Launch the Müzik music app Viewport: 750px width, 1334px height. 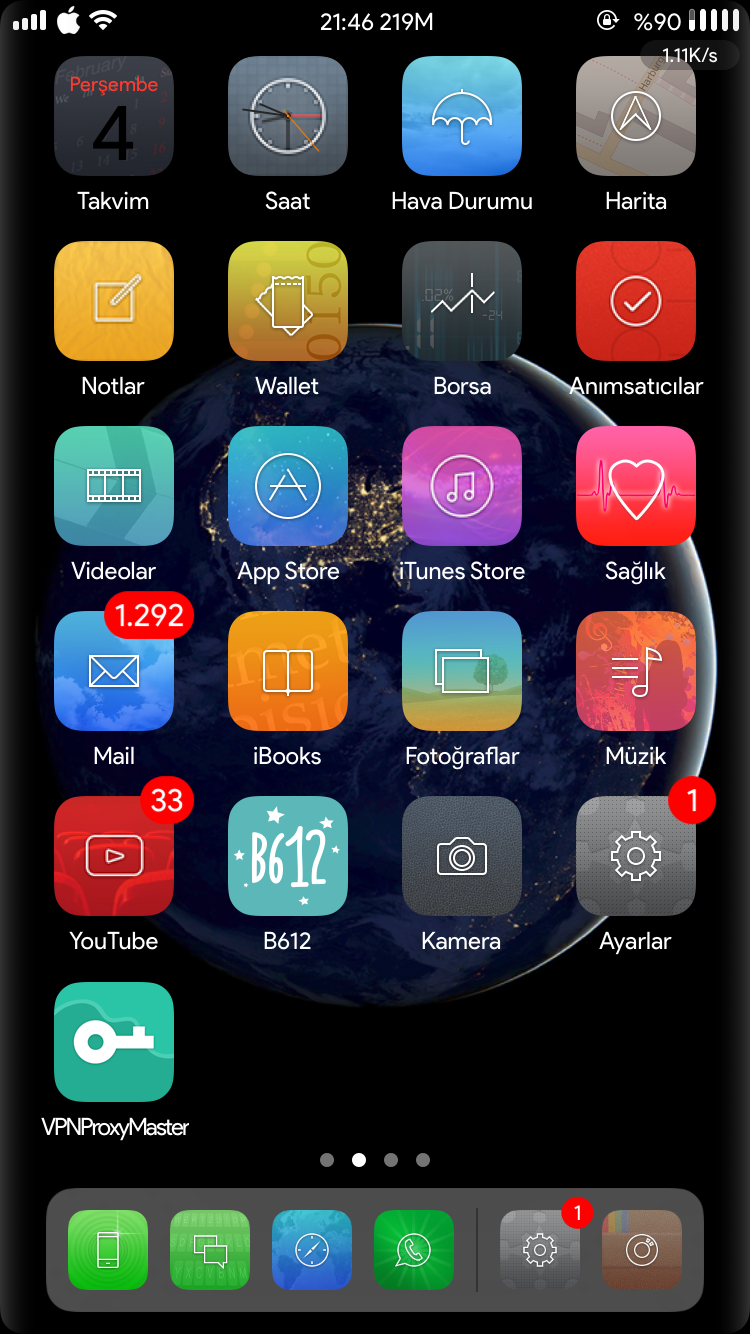click(636, 671)
